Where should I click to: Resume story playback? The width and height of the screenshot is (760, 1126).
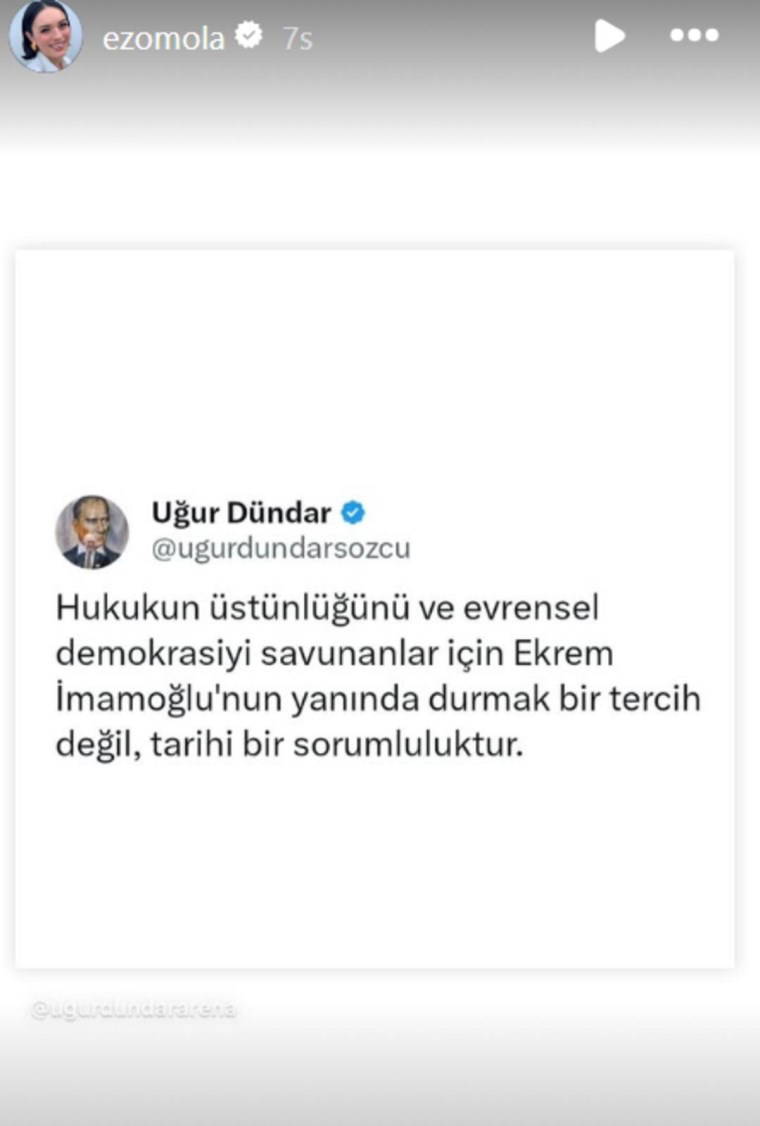[609, 36]
